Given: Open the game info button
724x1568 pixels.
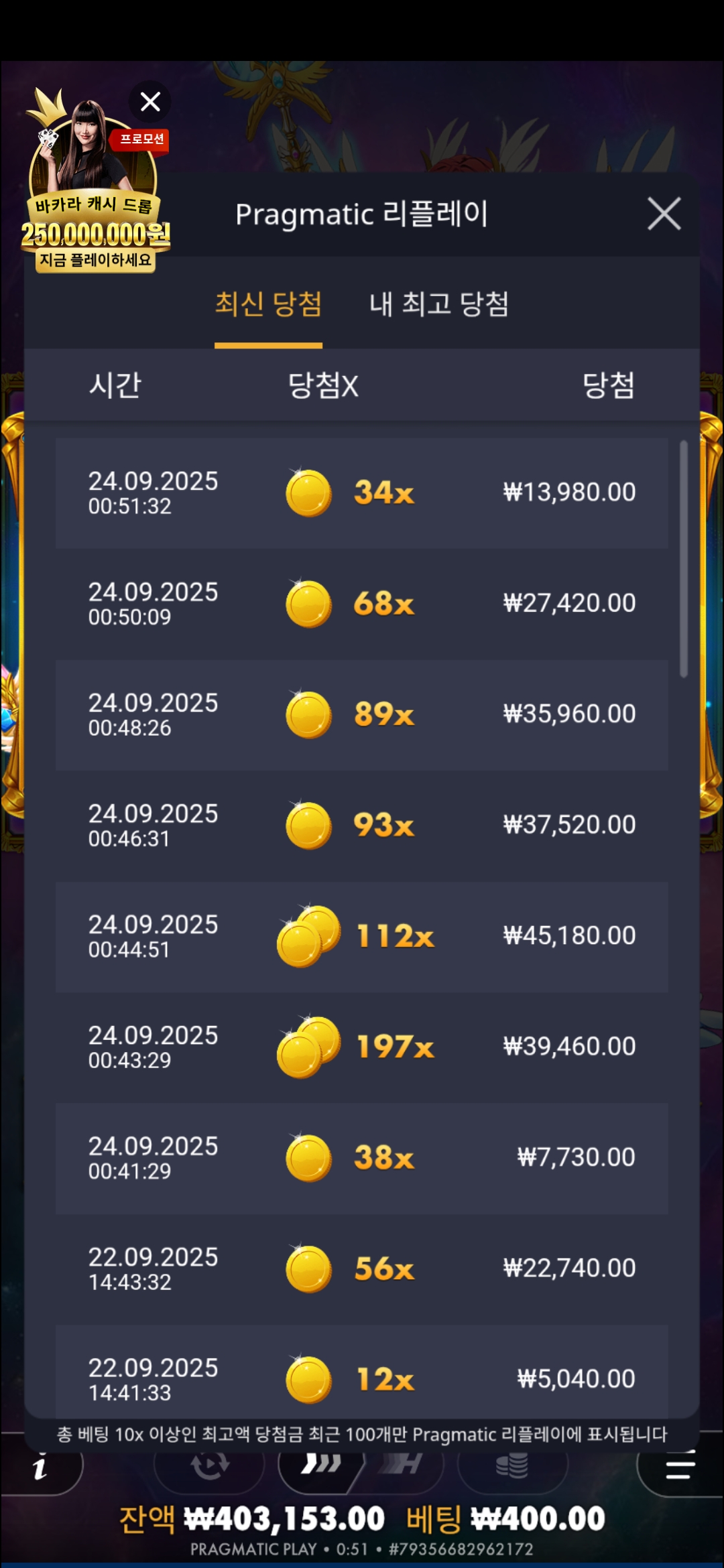Looking at the screenshot, I should [42, 1469].
